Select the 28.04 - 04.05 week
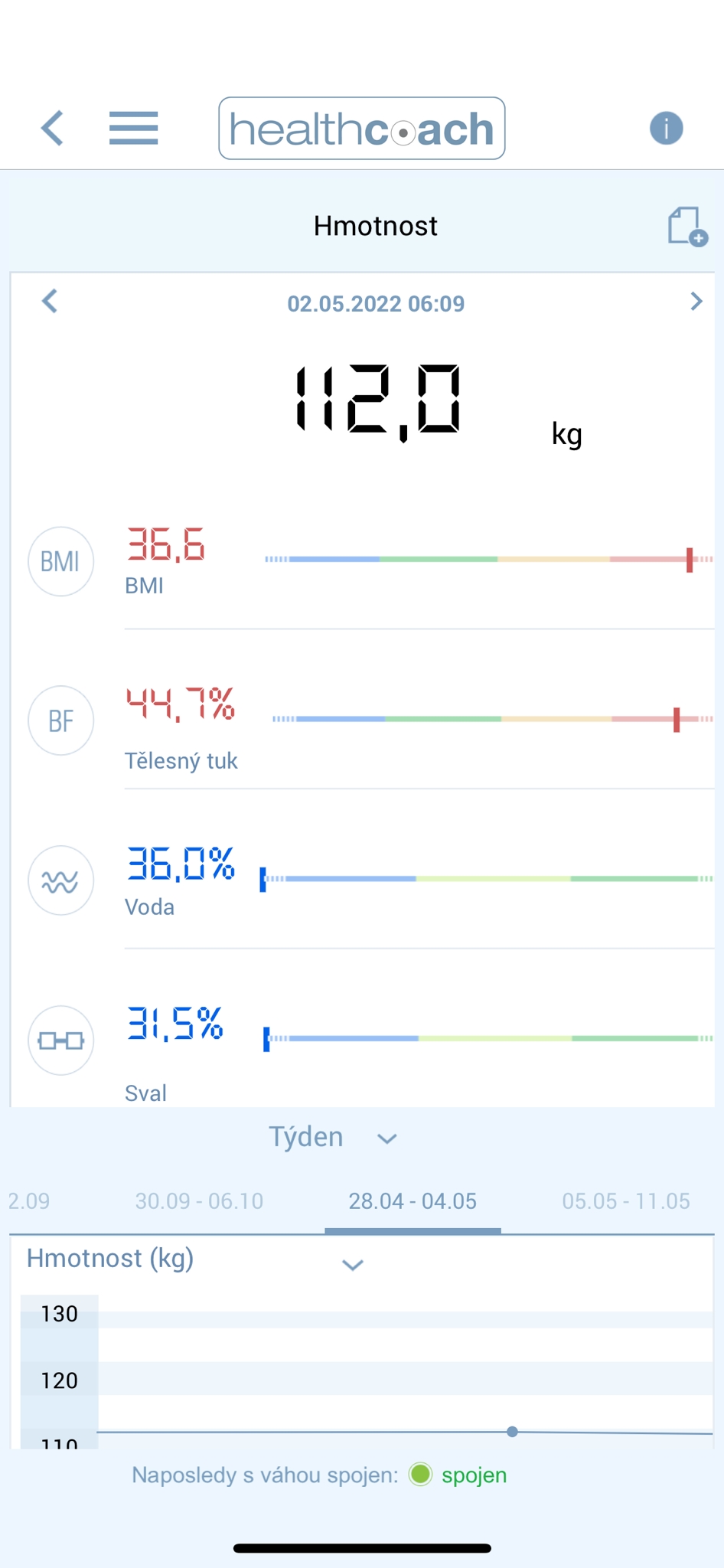The width and height of the screenshot is (724, 1568). [413, 1200]
